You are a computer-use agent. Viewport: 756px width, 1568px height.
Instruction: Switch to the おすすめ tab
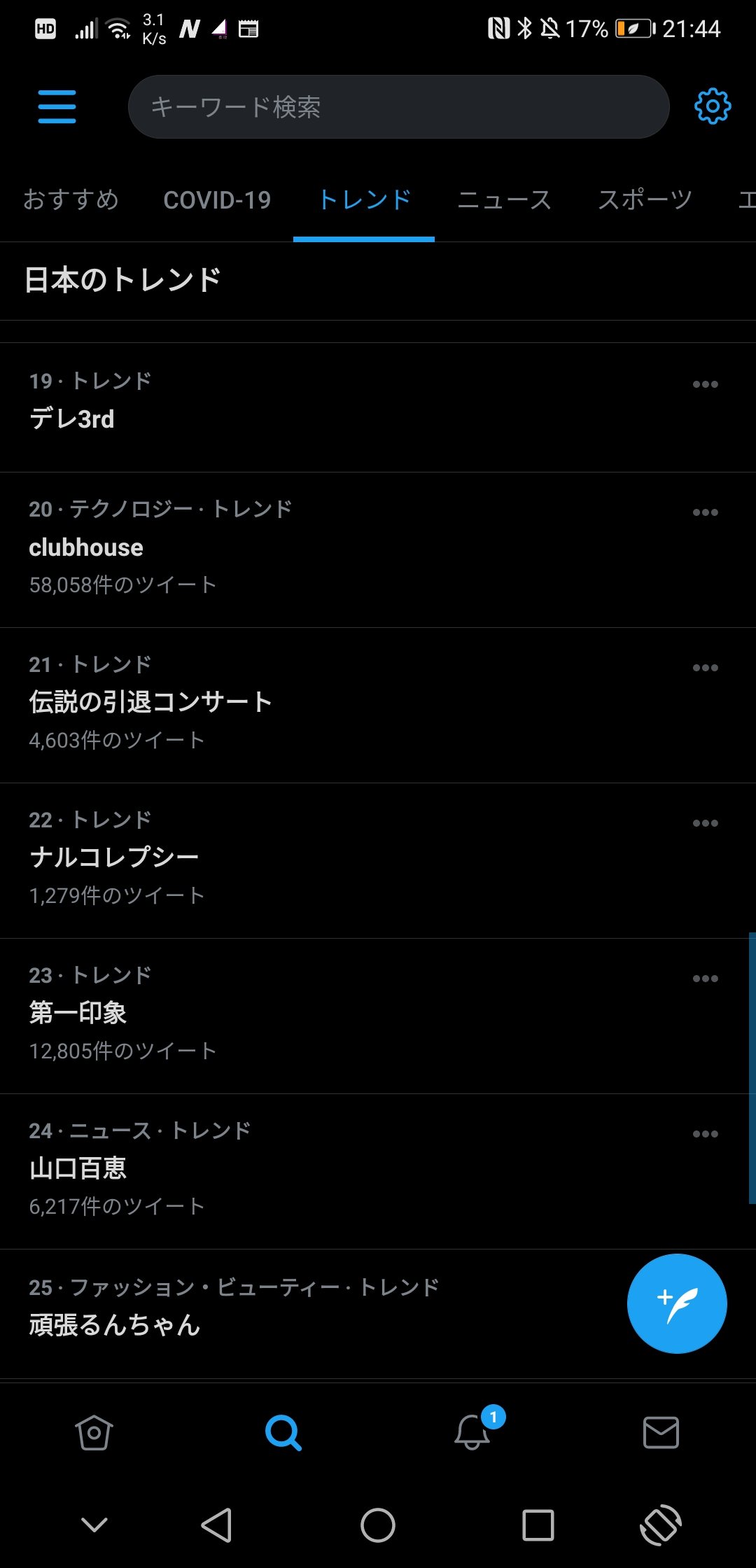coord(71,200)
